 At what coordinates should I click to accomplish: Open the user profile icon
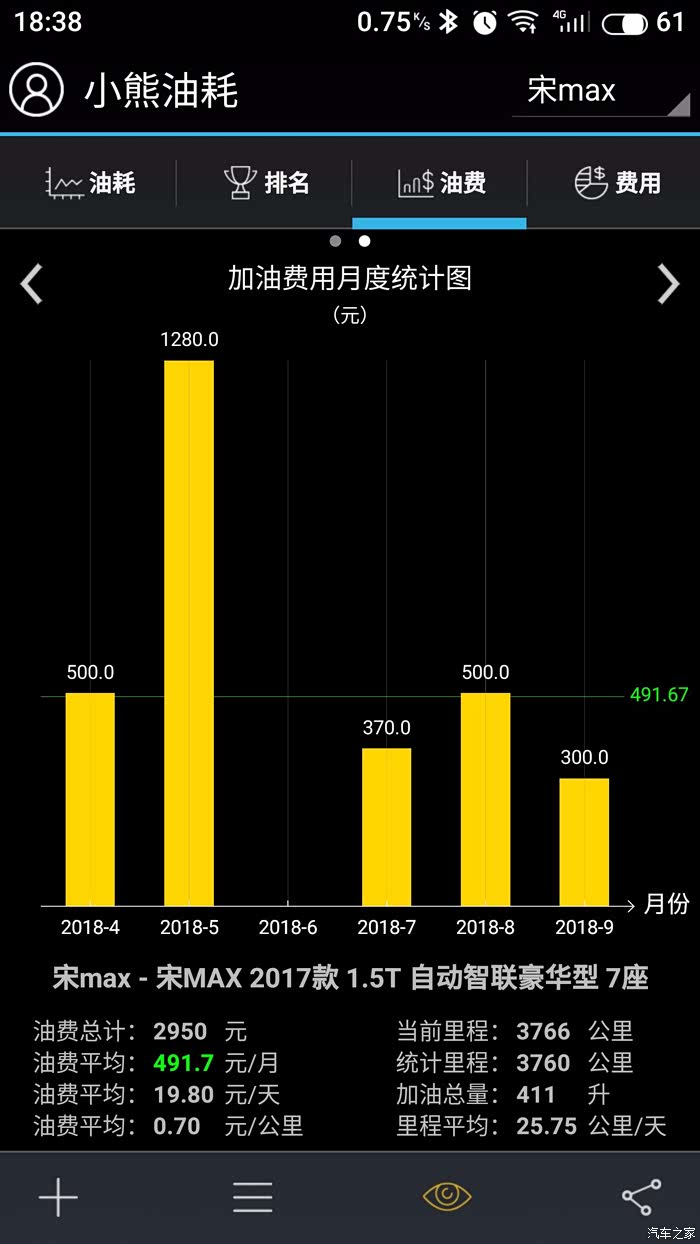(x=37, y=90)
